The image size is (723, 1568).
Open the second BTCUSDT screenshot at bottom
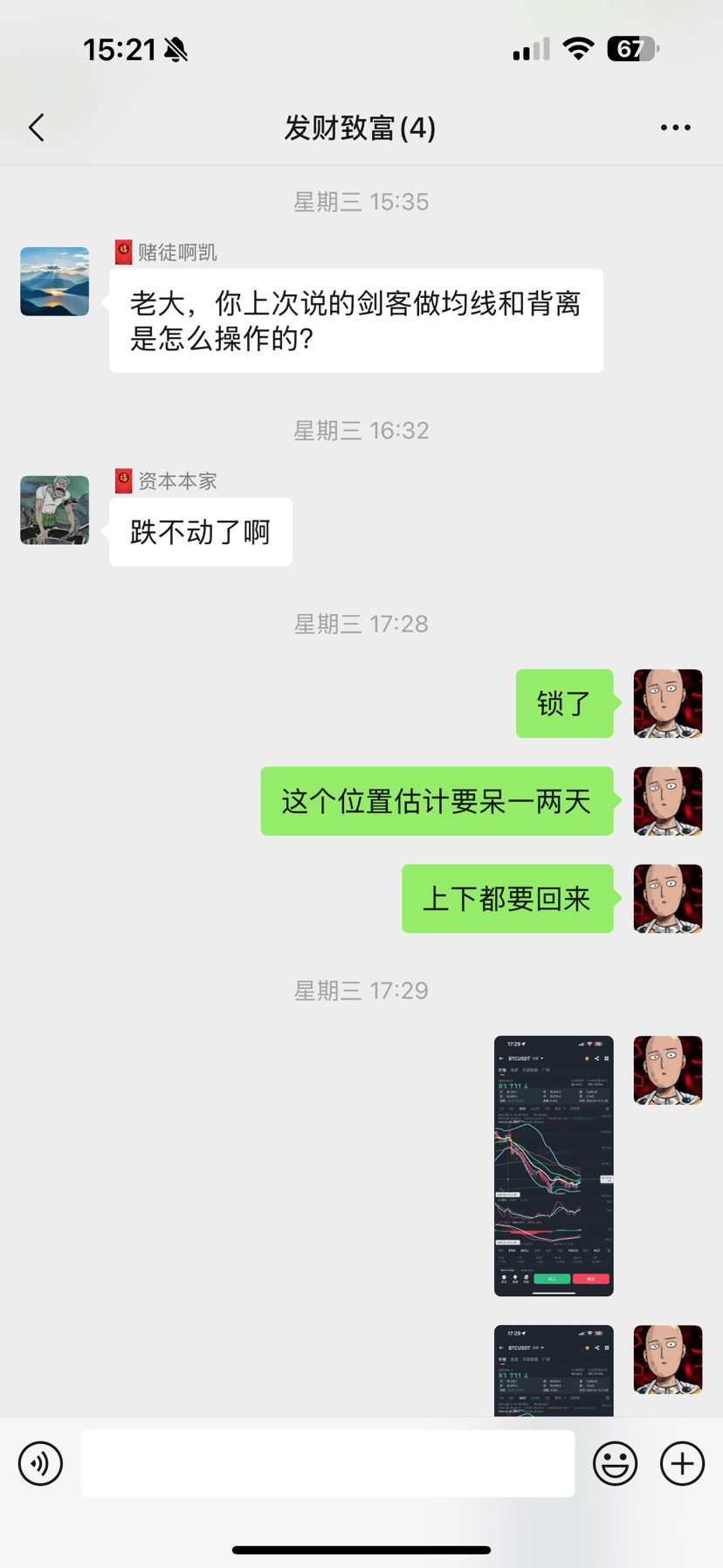pos(554,1370)
